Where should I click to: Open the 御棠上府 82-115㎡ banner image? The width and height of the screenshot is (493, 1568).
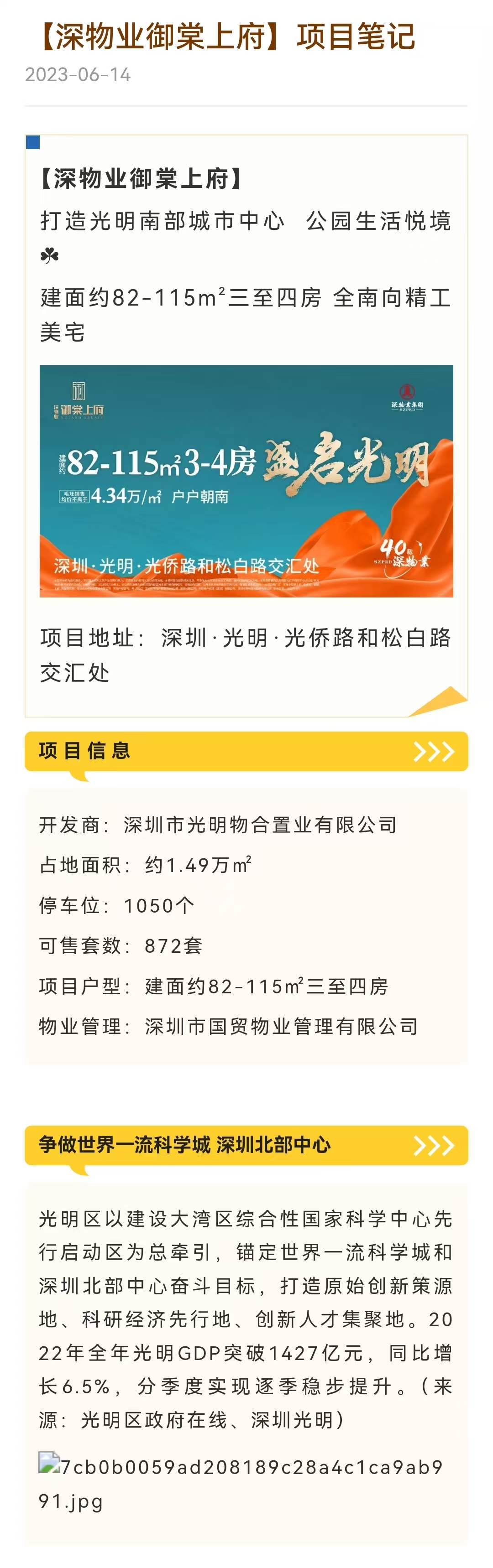point(246,481)
